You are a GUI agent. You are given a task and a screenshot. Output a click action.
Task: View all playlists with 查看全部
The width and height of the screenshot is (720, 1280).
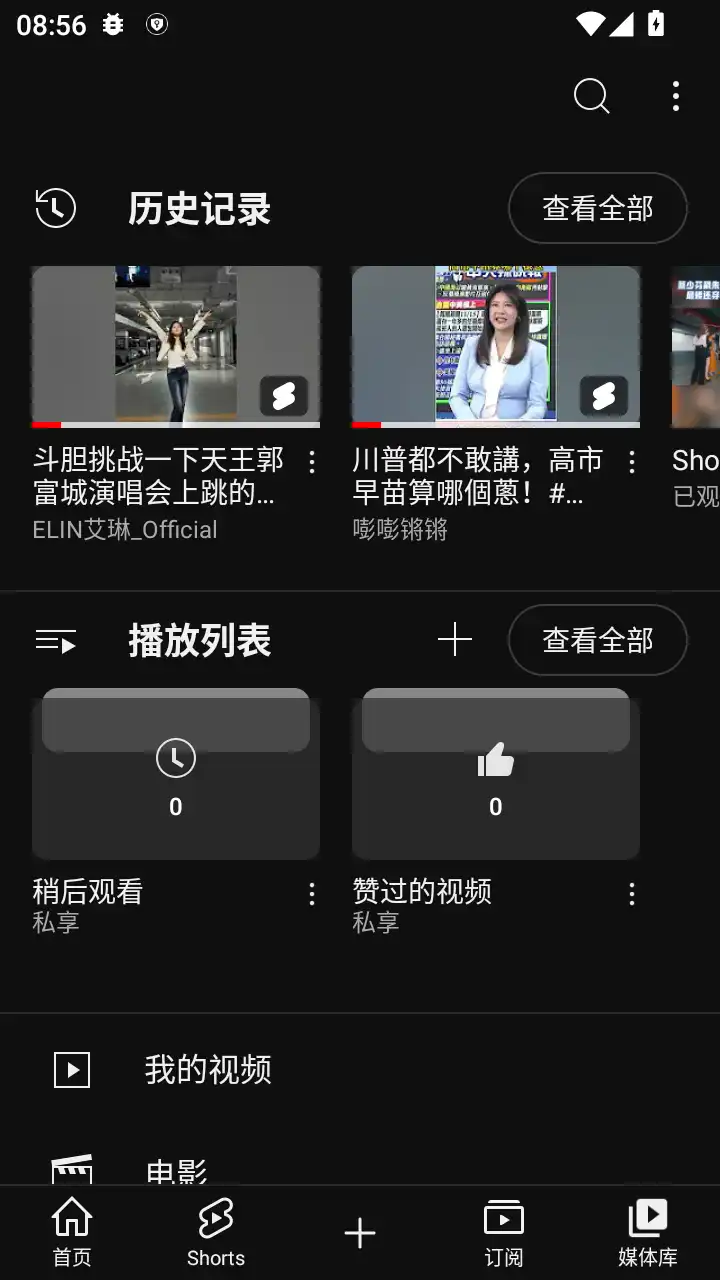pos(598,640)
